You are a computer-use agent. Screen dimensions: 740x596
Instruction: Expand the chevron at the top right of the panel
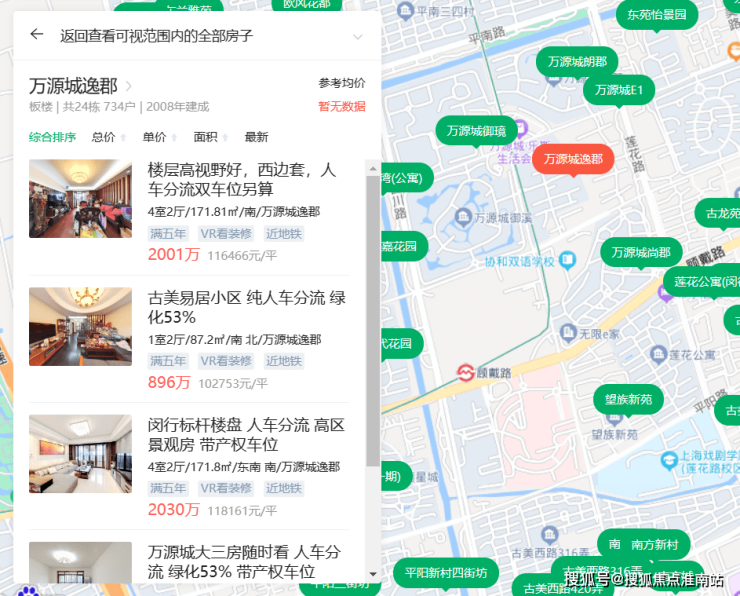pyautogui.click(x=358, y=37)
